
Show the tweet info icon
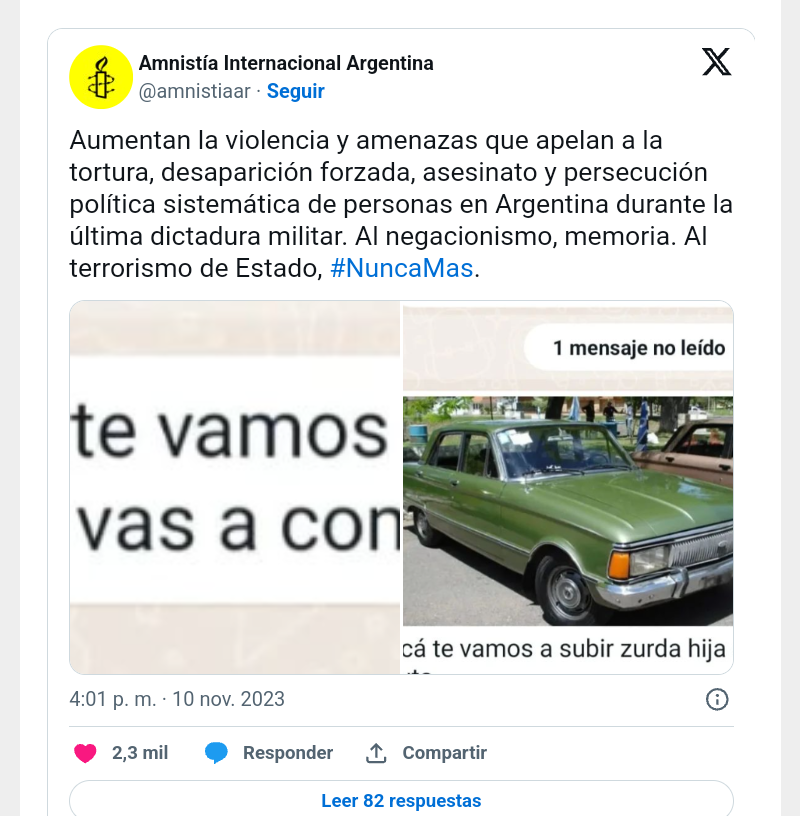point(717,699)
